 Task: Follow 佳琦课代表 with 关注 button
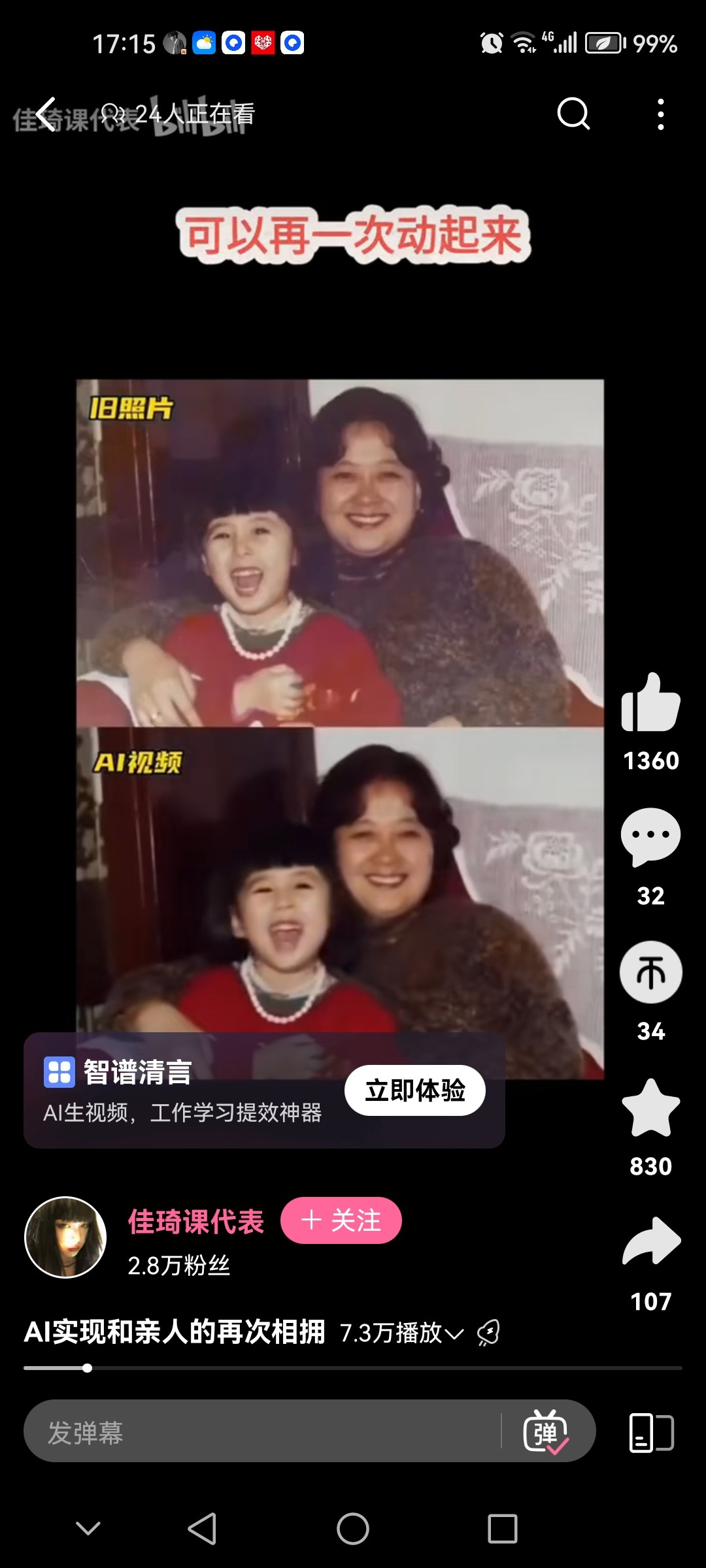click(x=341, y=1220)
